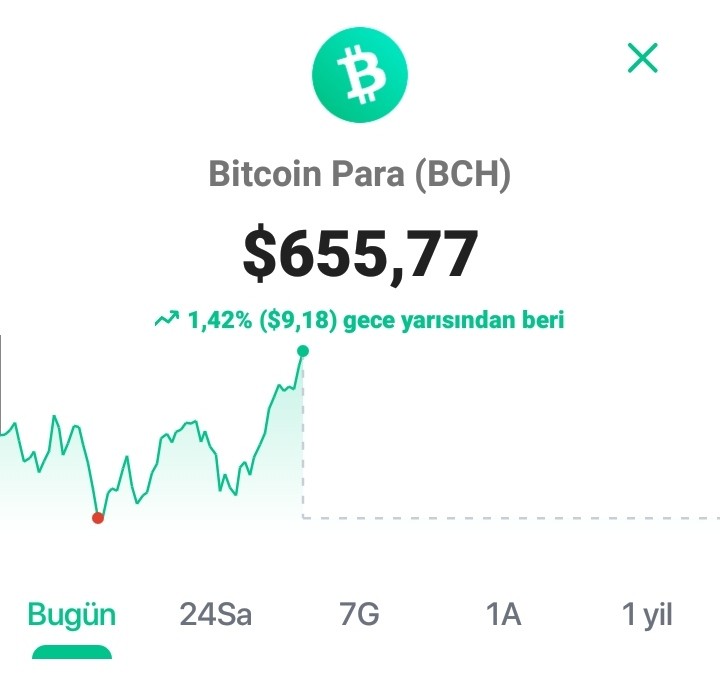Switch to the 24Sa chart range
This screenshot has height=695, width=720.
215,614
